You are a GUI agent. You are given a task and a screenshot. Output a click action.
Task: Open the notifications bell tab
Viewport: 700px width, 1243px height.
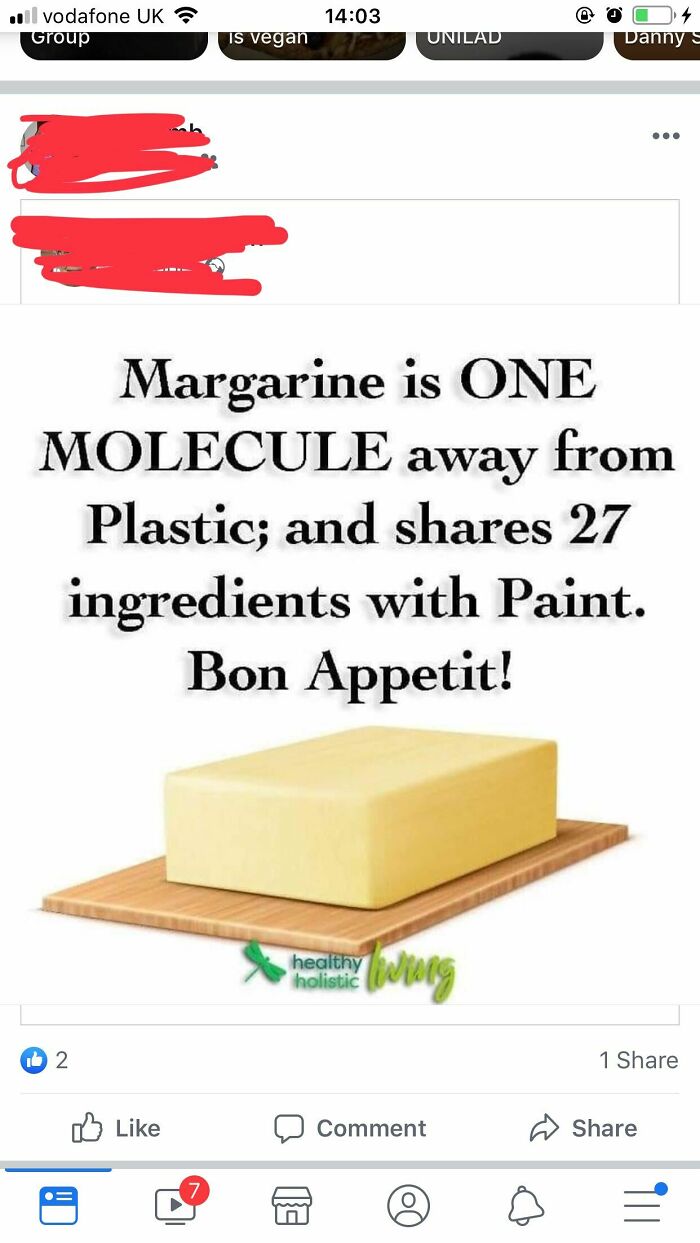(526, 1205)
